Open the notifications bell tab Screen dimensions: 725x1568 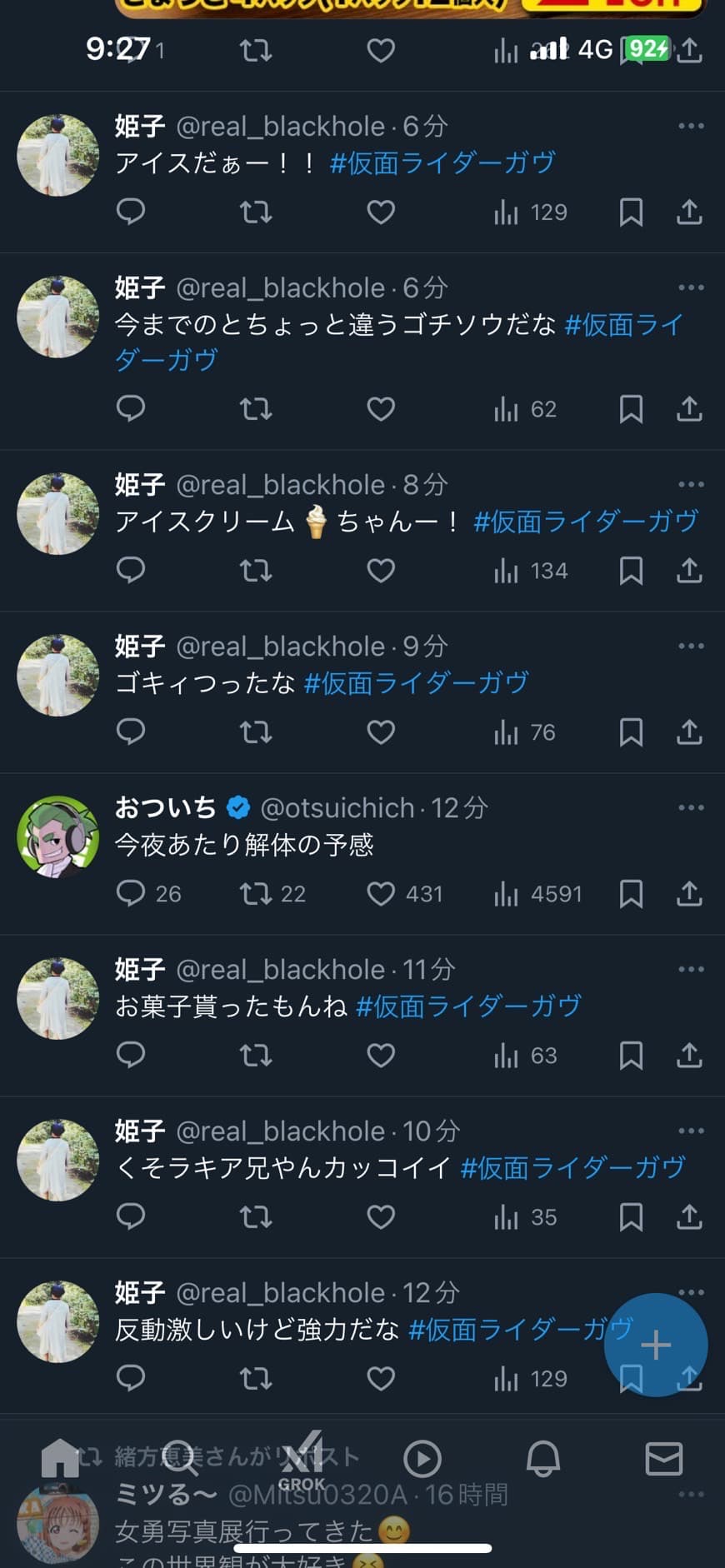pyautogui.click(x=543, y=1459)
